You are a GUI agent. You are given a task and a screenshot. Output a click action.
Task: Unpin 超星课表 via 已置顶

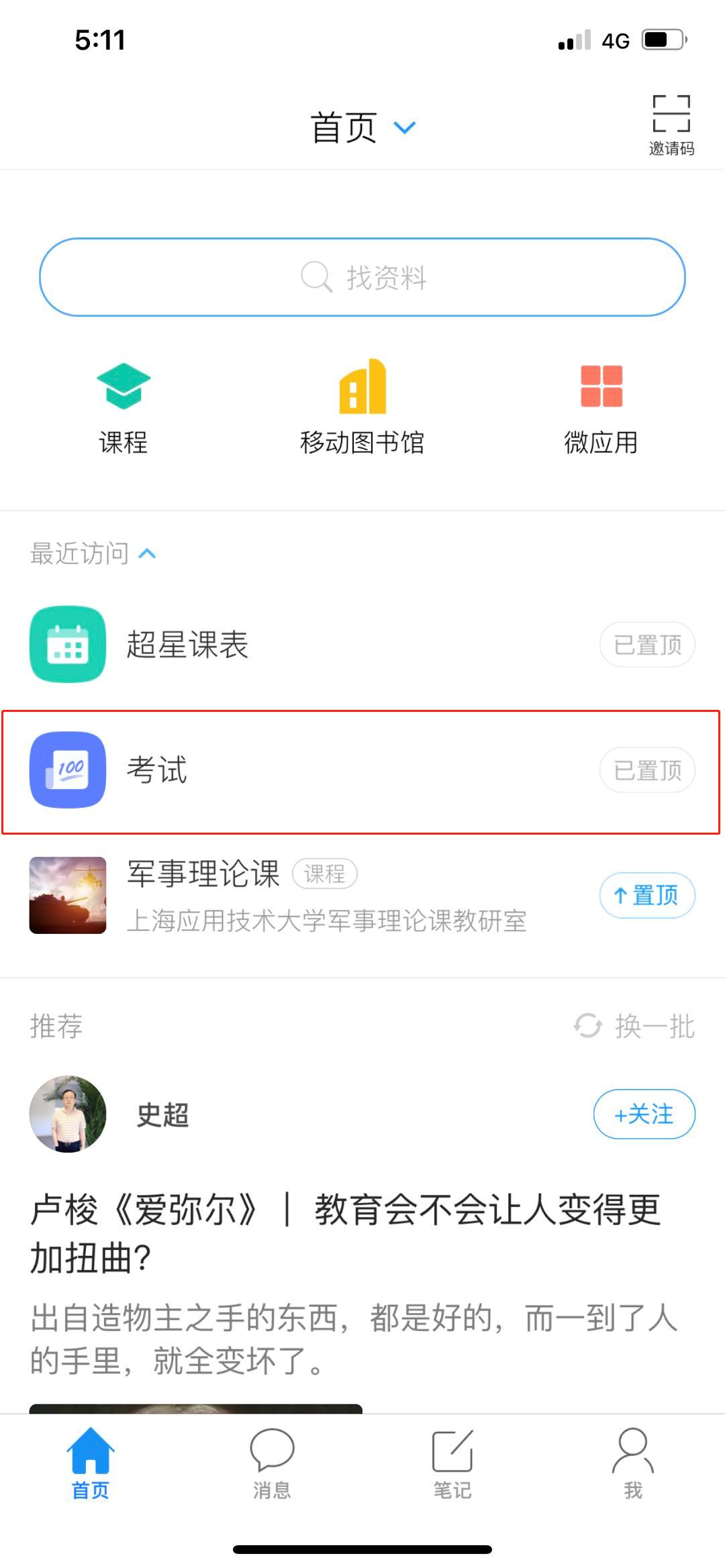tap(647, 645)
